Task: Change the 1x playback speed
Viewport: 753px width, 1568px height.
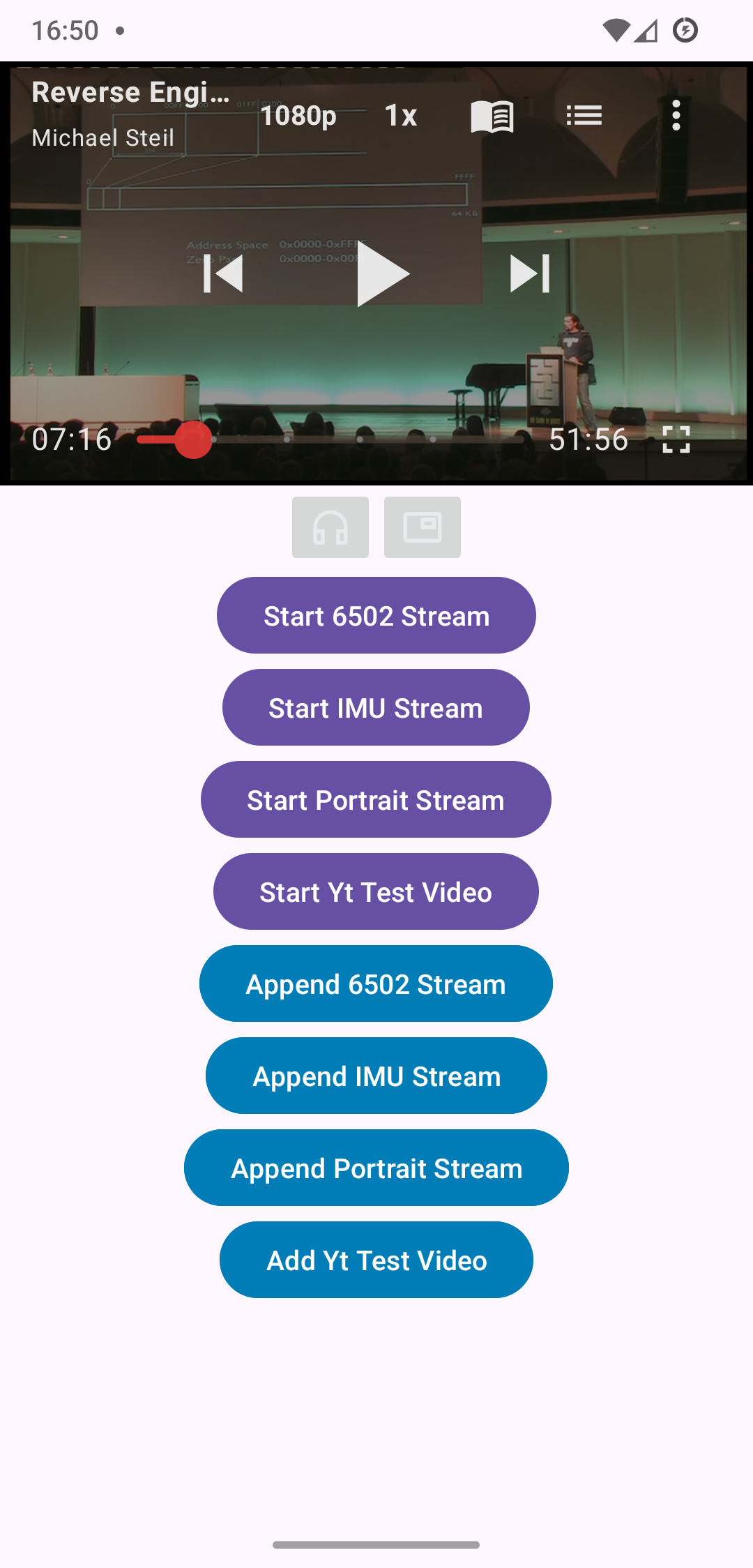Action: [x=401, y=115]
